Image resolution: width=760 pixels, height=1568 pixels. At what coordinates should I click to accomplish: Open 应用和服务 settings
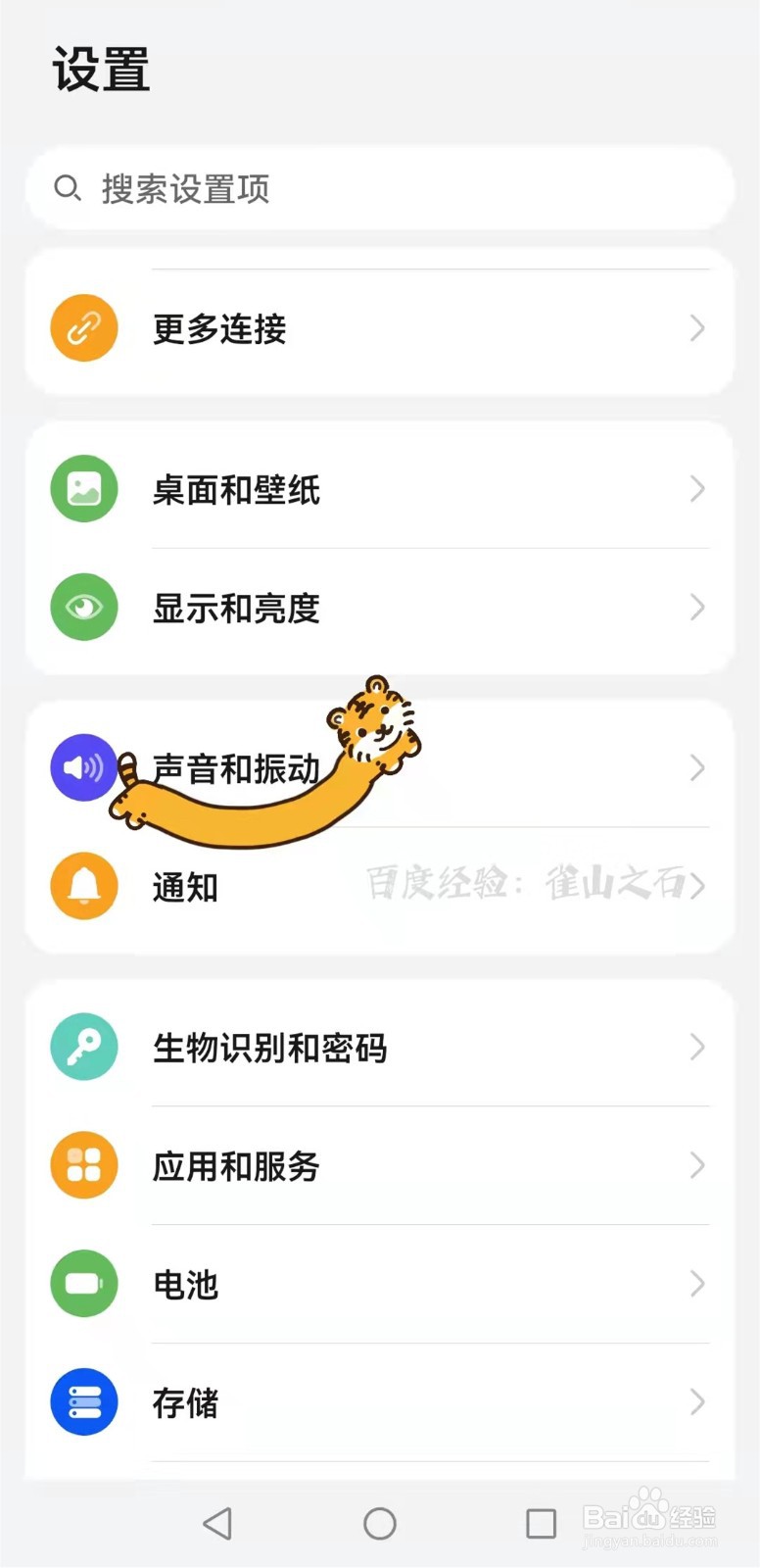tap(380, 1165)
